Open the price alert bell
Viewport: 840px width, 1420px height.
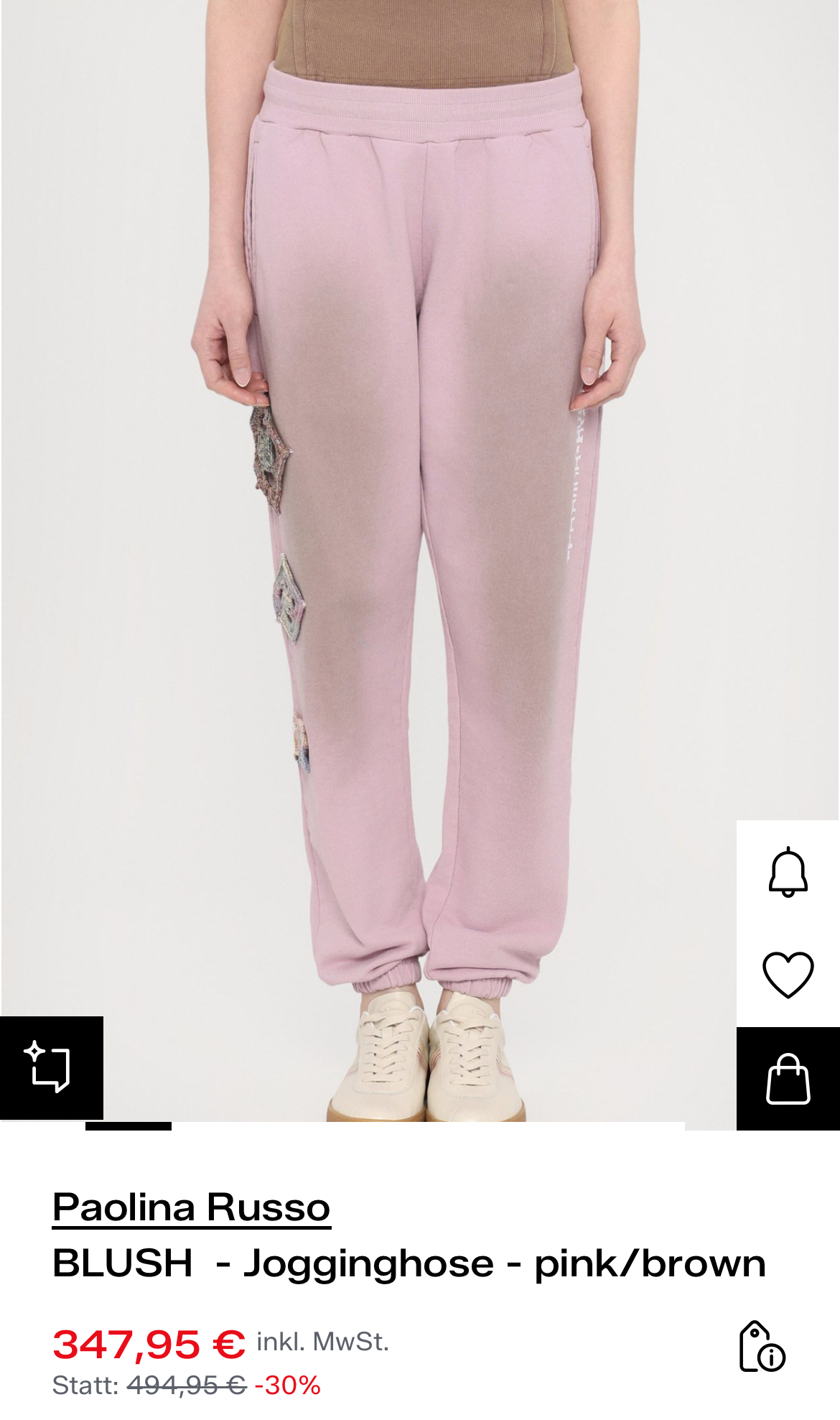(x=788, y=871)
